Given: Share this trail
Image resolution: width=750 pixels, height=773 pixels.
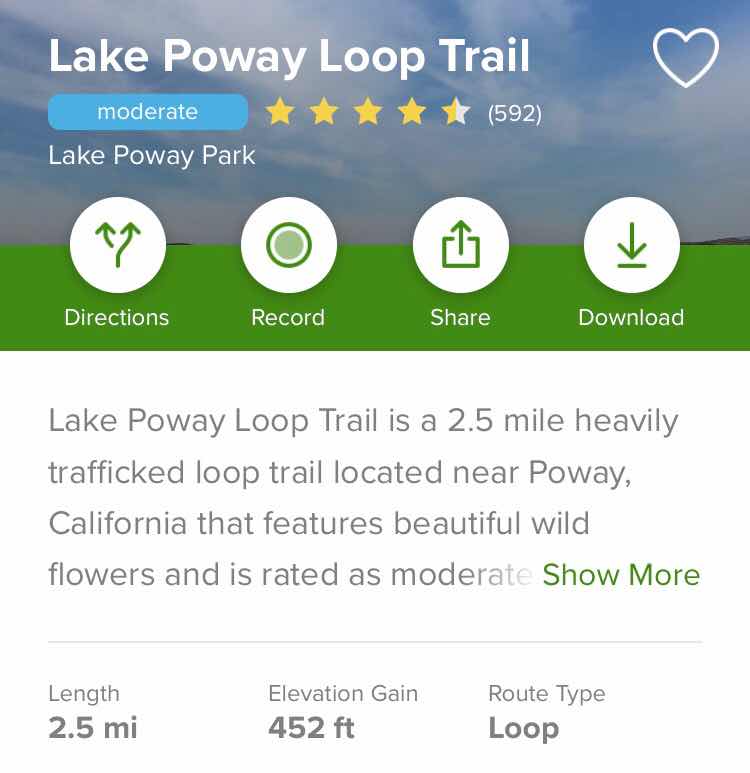Looking at the screenshot, I should pyautogui.click(x=460, y=246).
